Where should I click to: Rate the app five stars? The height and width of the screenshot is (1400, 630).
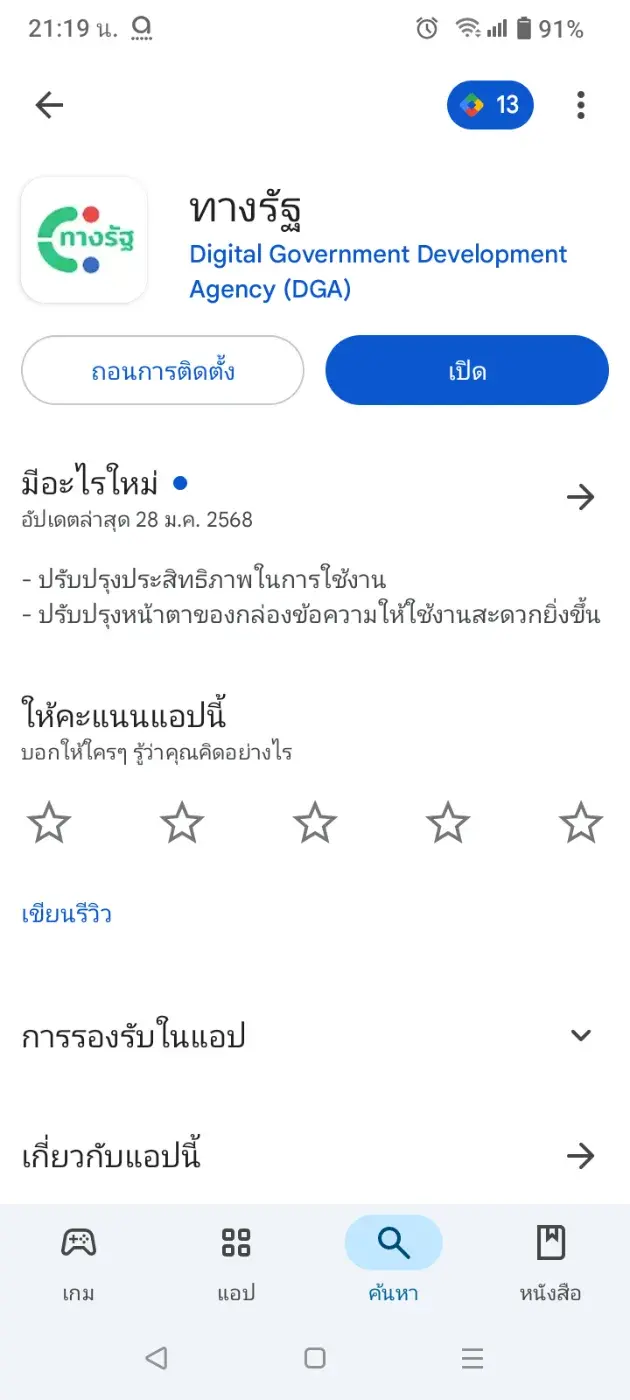point(581,824)
